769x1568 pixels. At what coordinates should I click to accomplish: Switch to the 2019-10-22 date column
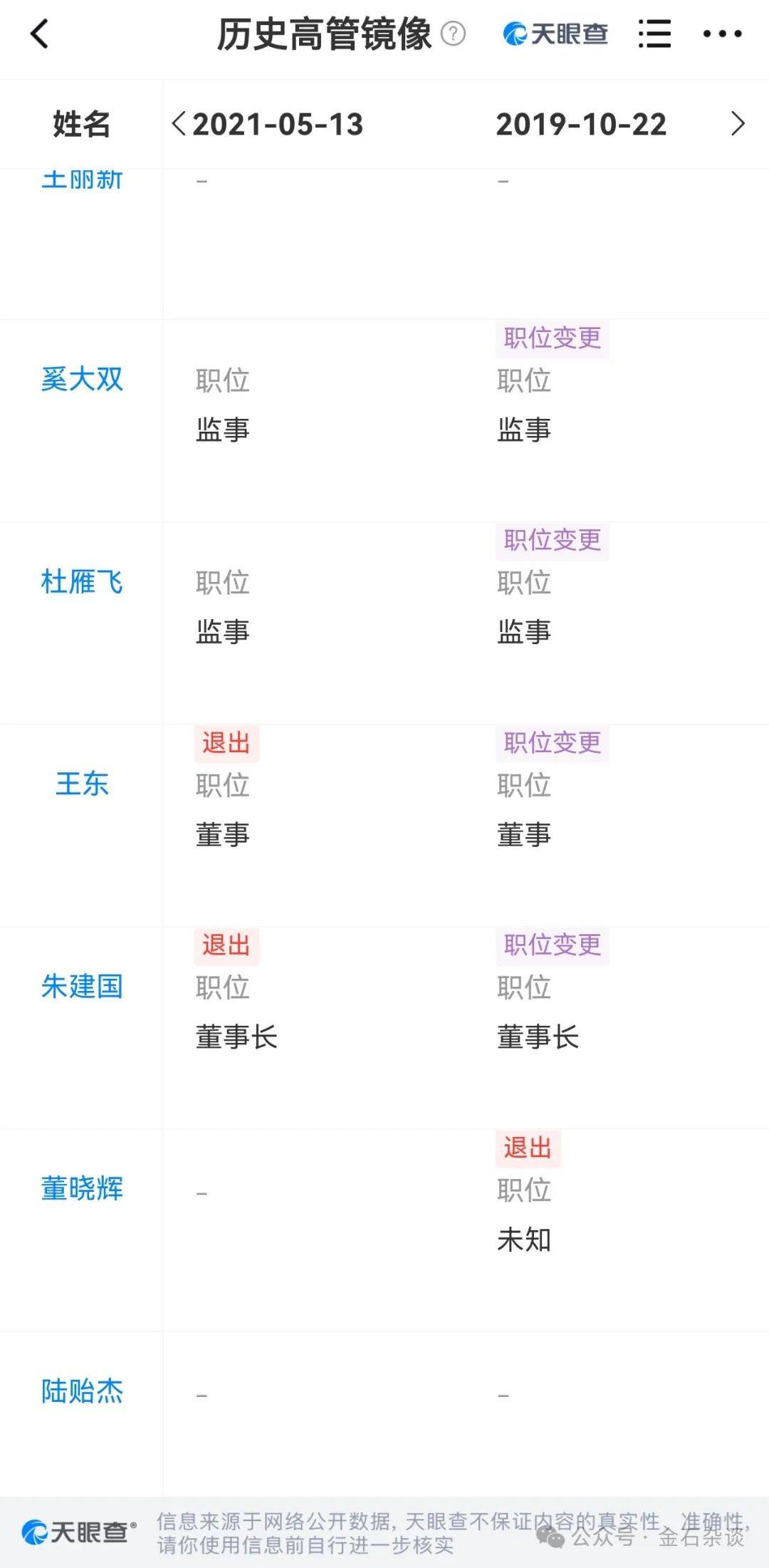581,124
